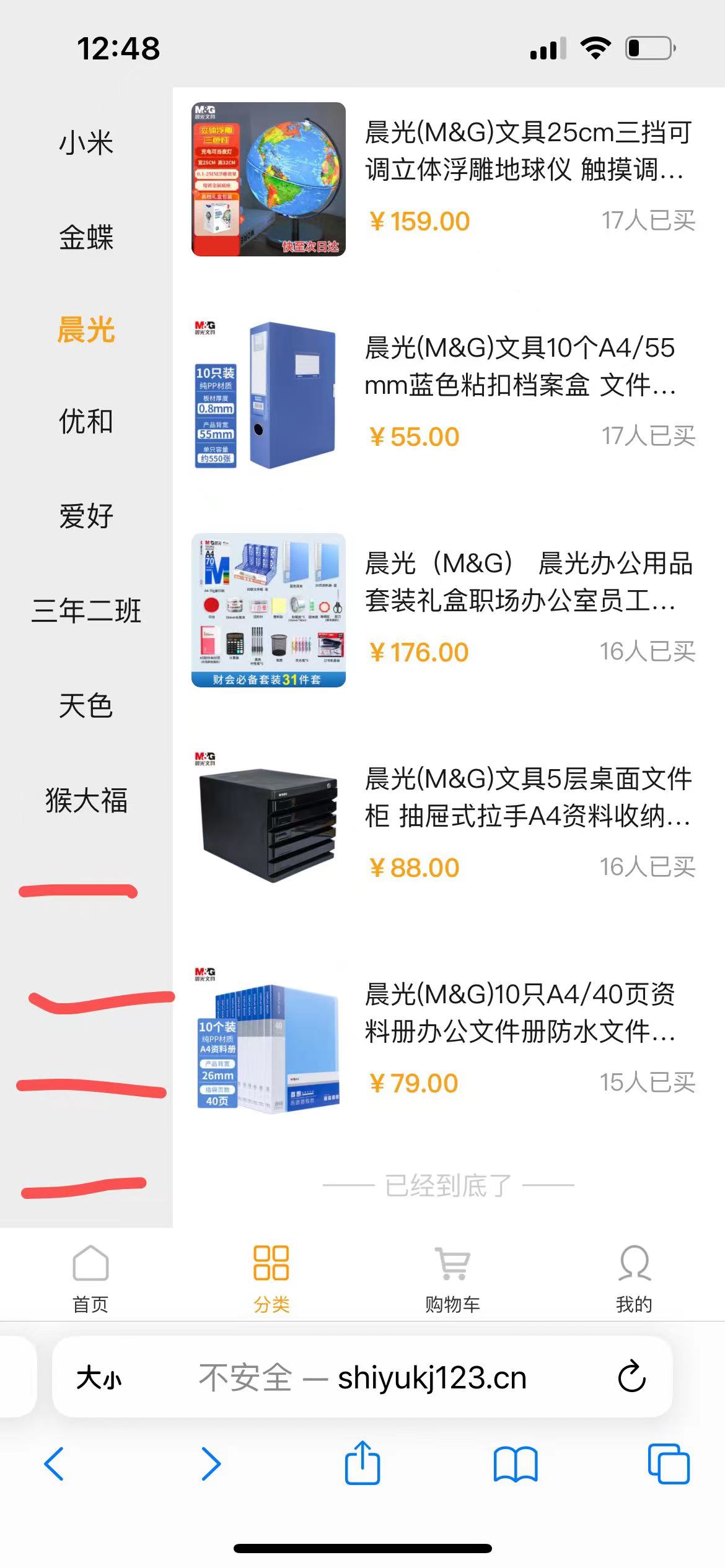Open the 购物车 shopping cart tab

click(453, 1278)
